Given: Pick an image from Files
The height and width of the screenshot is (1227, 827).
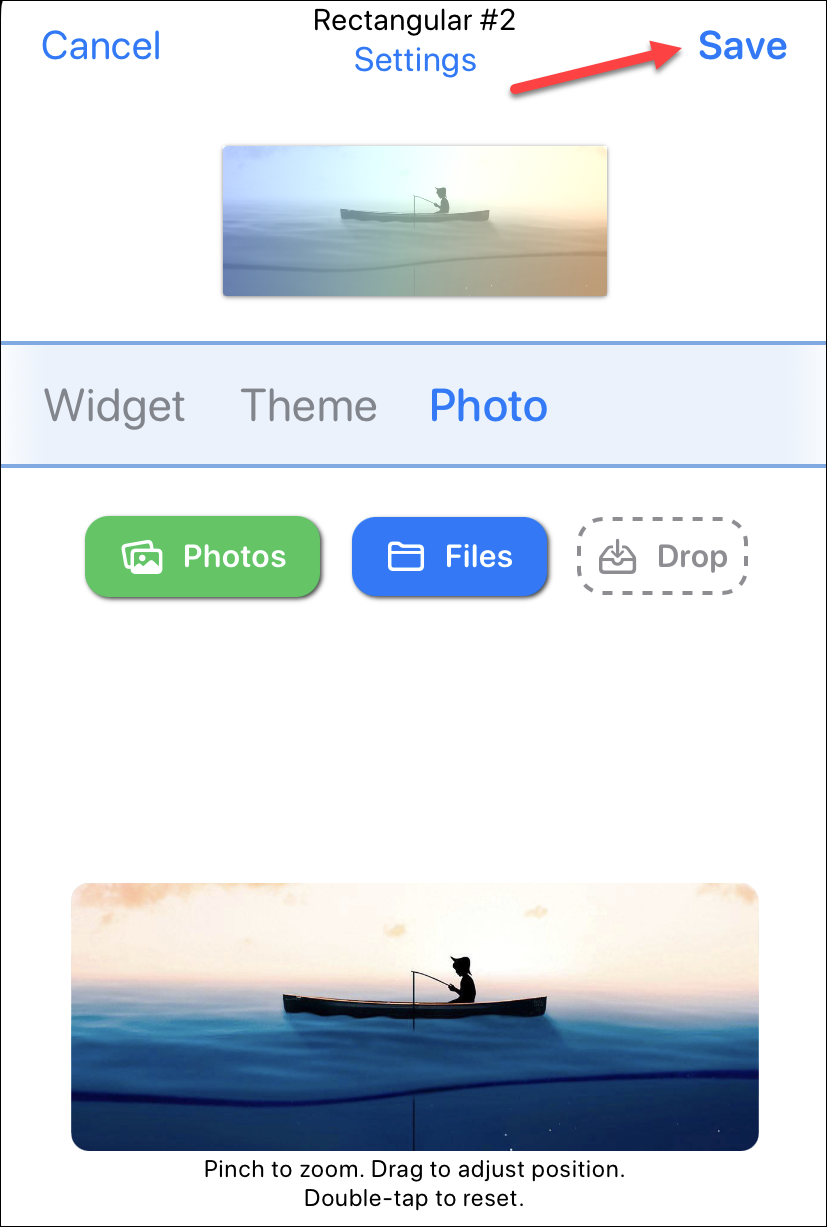Looking at the screenshot, I should (x=450, y=557).
